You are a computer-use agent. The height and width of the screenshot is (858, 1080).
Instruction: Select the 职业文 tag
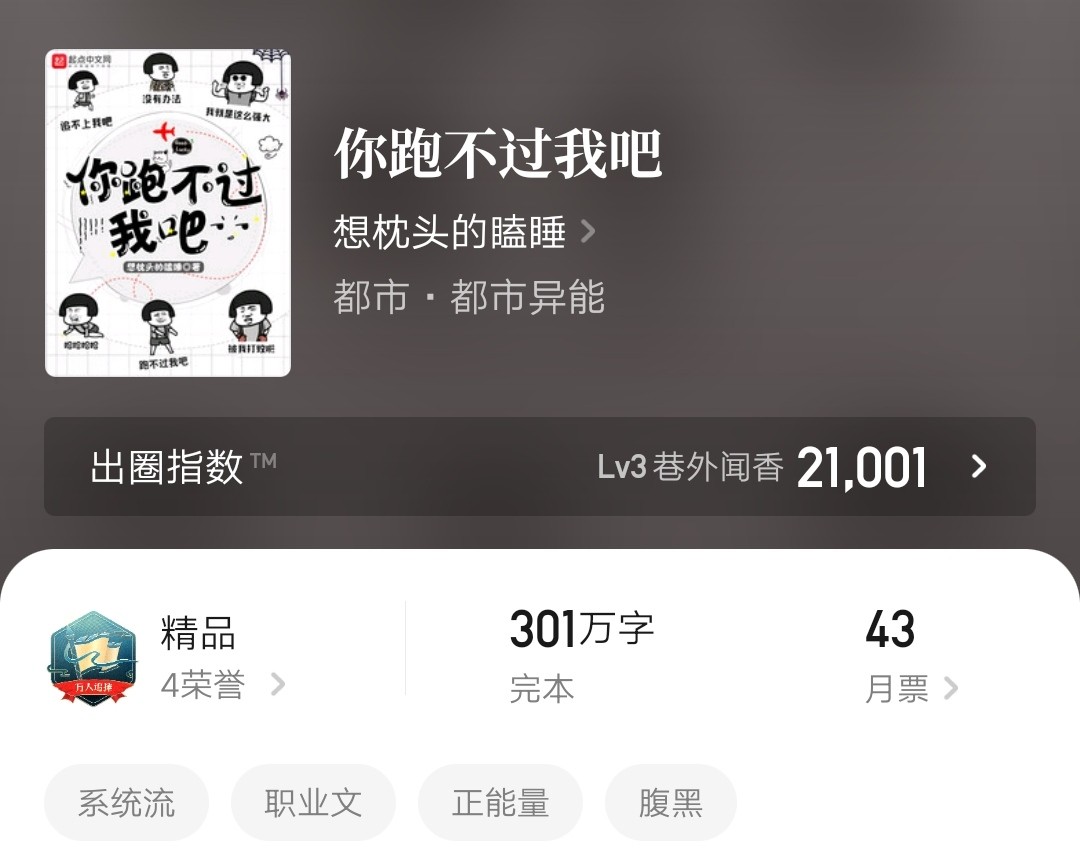313,803
